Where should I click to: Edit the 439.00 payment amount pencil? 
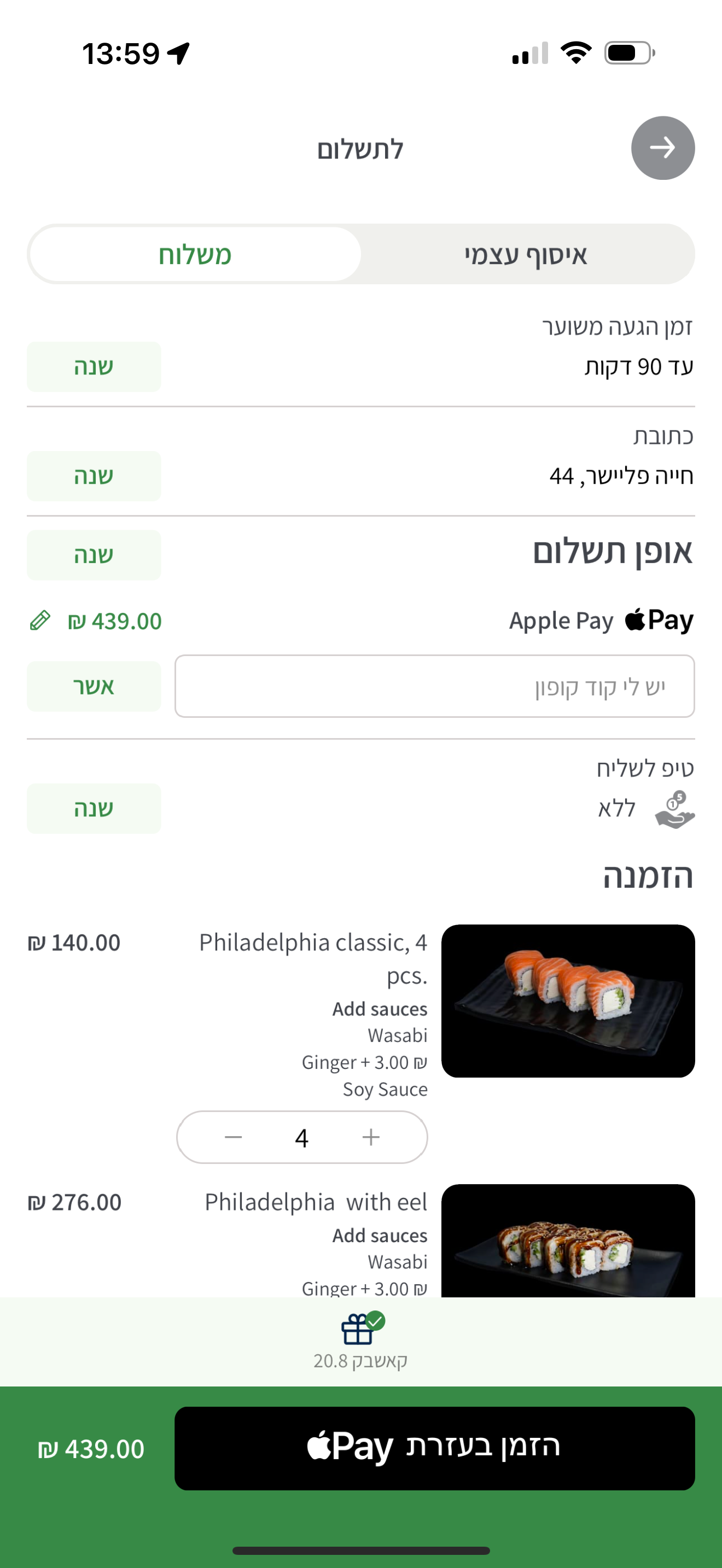click(40, 621)
